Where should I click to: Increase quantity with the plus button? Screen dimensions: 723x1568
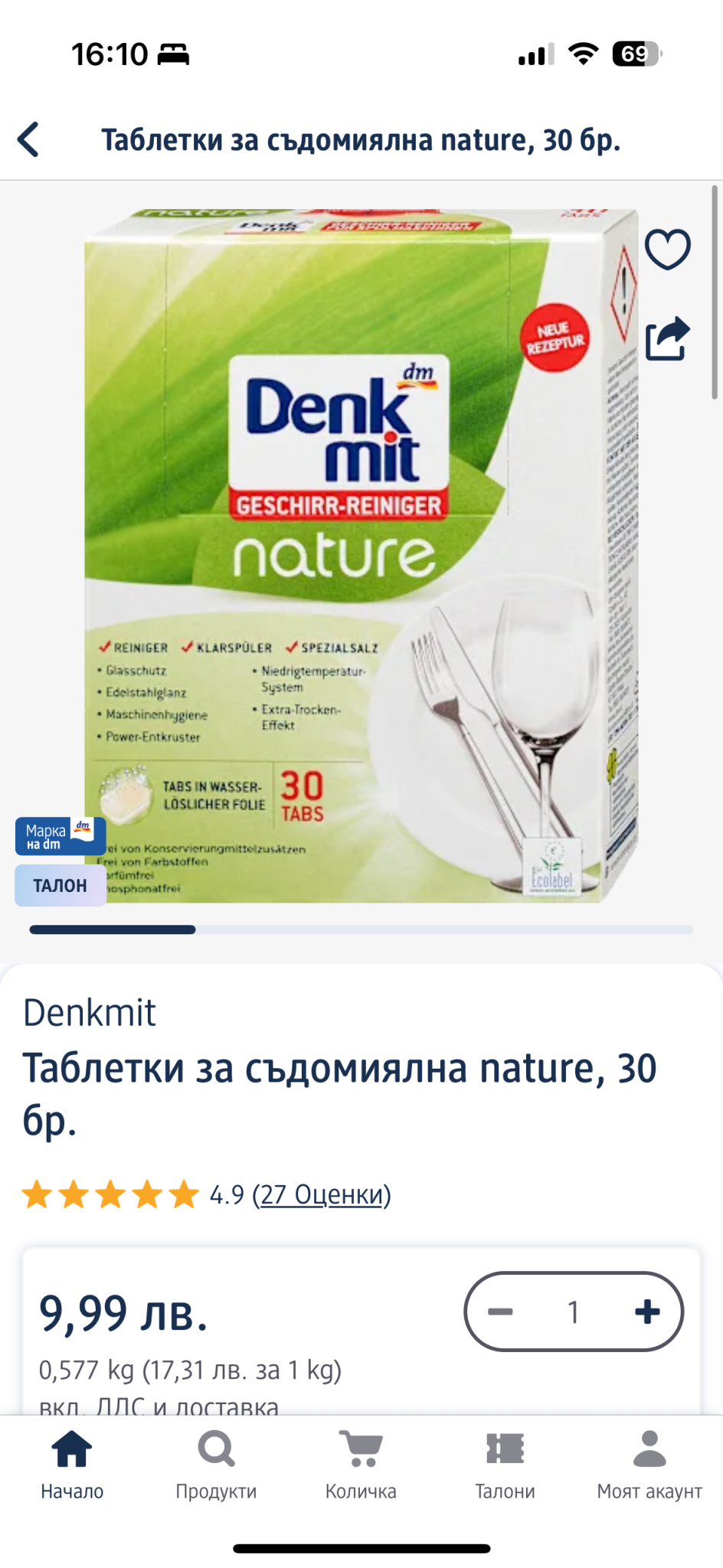click(647, 1312)
